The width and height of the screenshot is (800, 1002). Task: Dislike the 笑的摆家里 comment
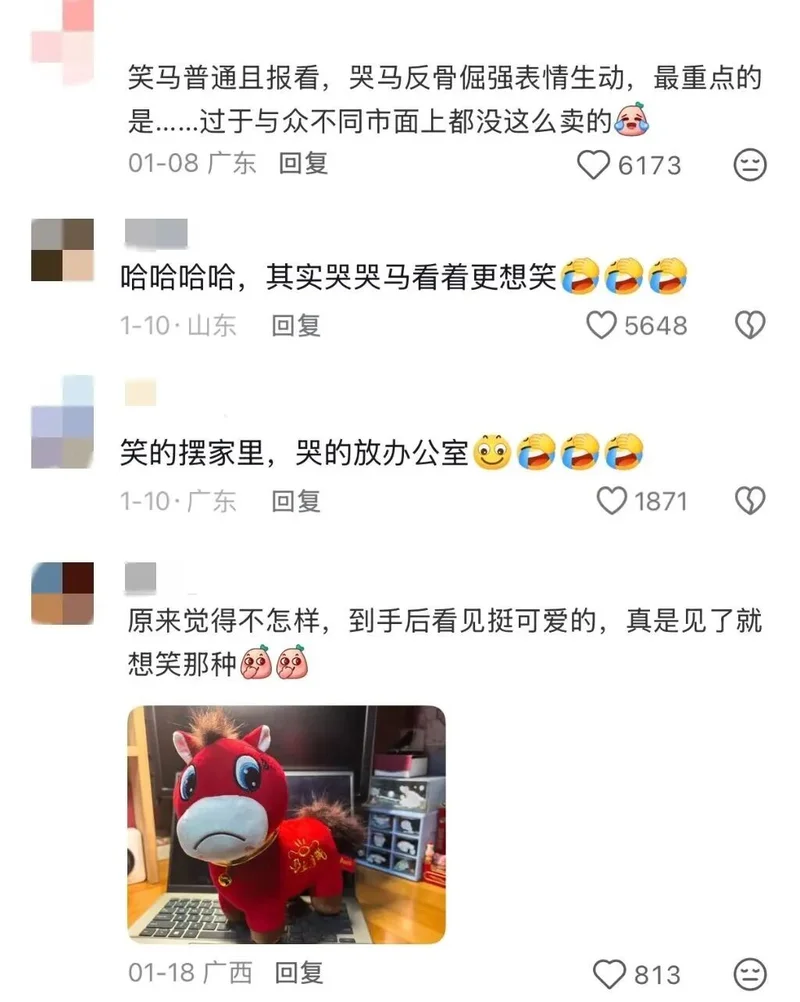tap(750, 500)
